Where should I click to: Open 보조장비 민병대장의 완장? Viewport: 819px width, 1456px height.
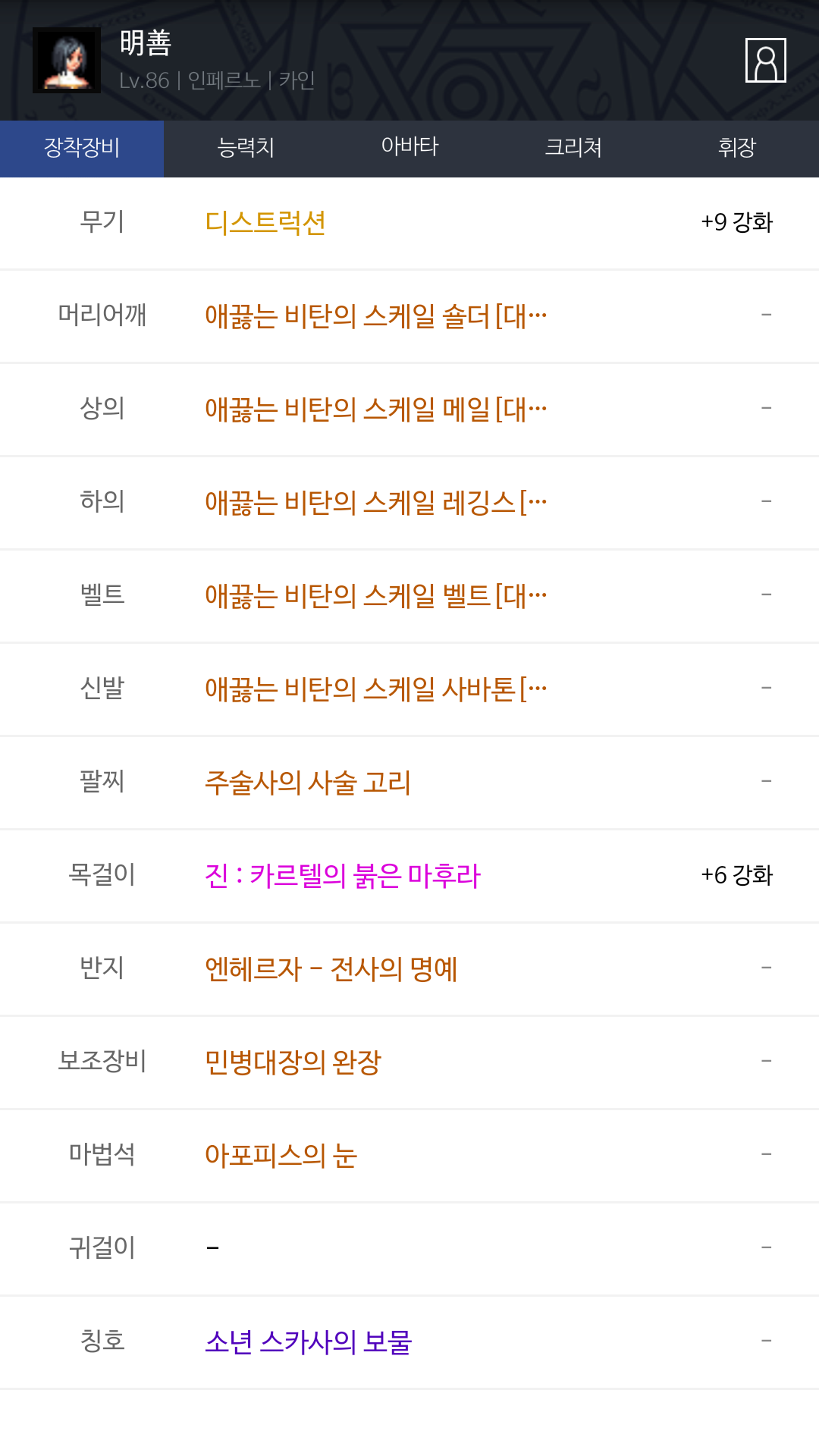293,1062
